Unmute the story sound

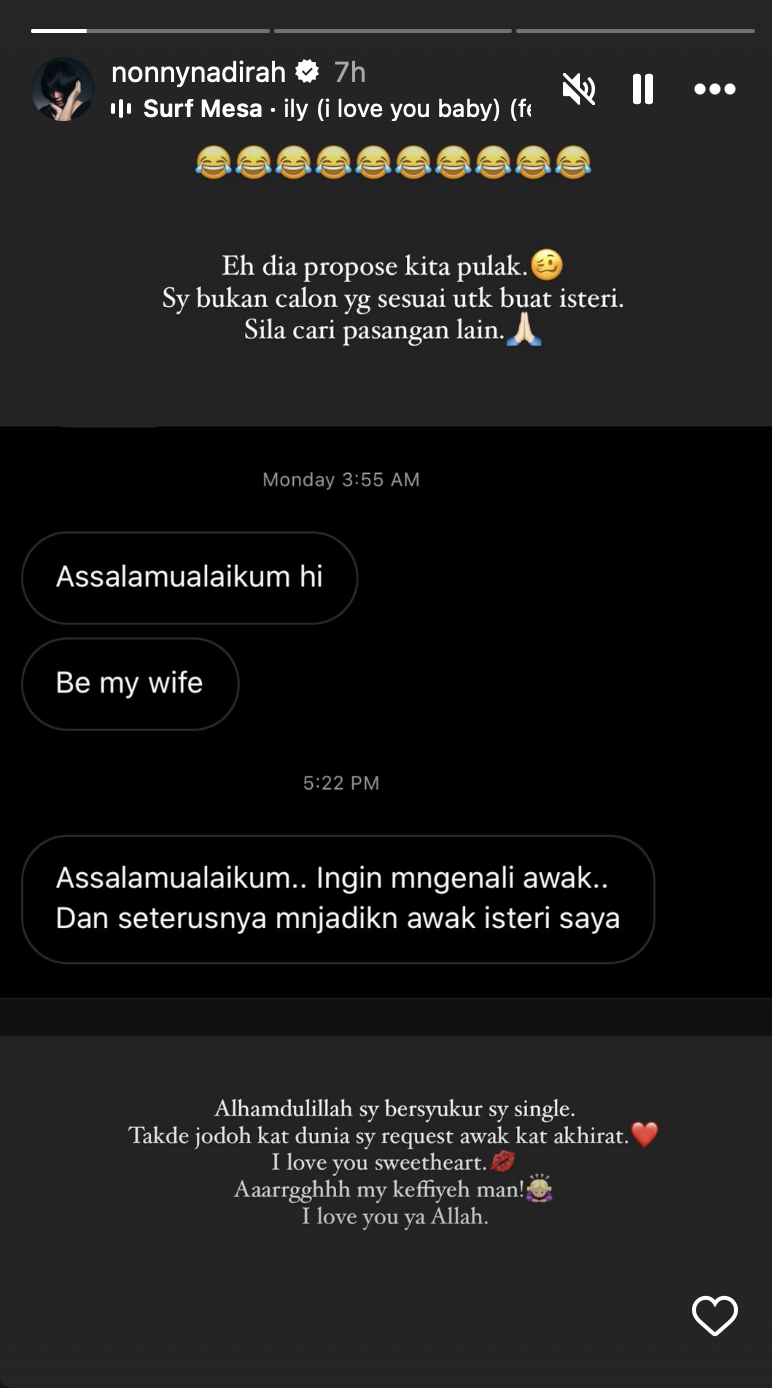point(579,90)
